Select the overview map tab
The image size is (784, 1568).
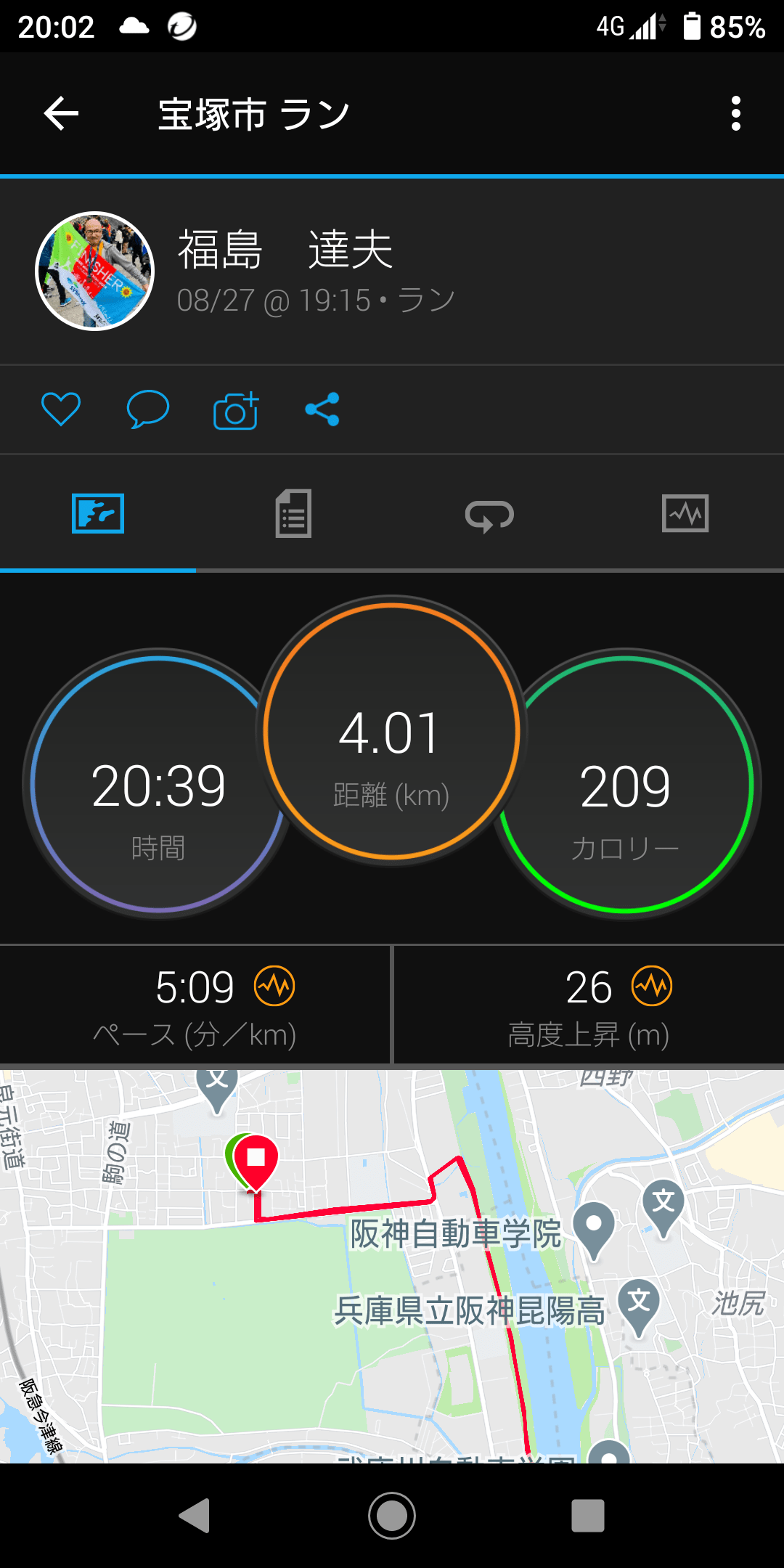[x=98, y=514]
